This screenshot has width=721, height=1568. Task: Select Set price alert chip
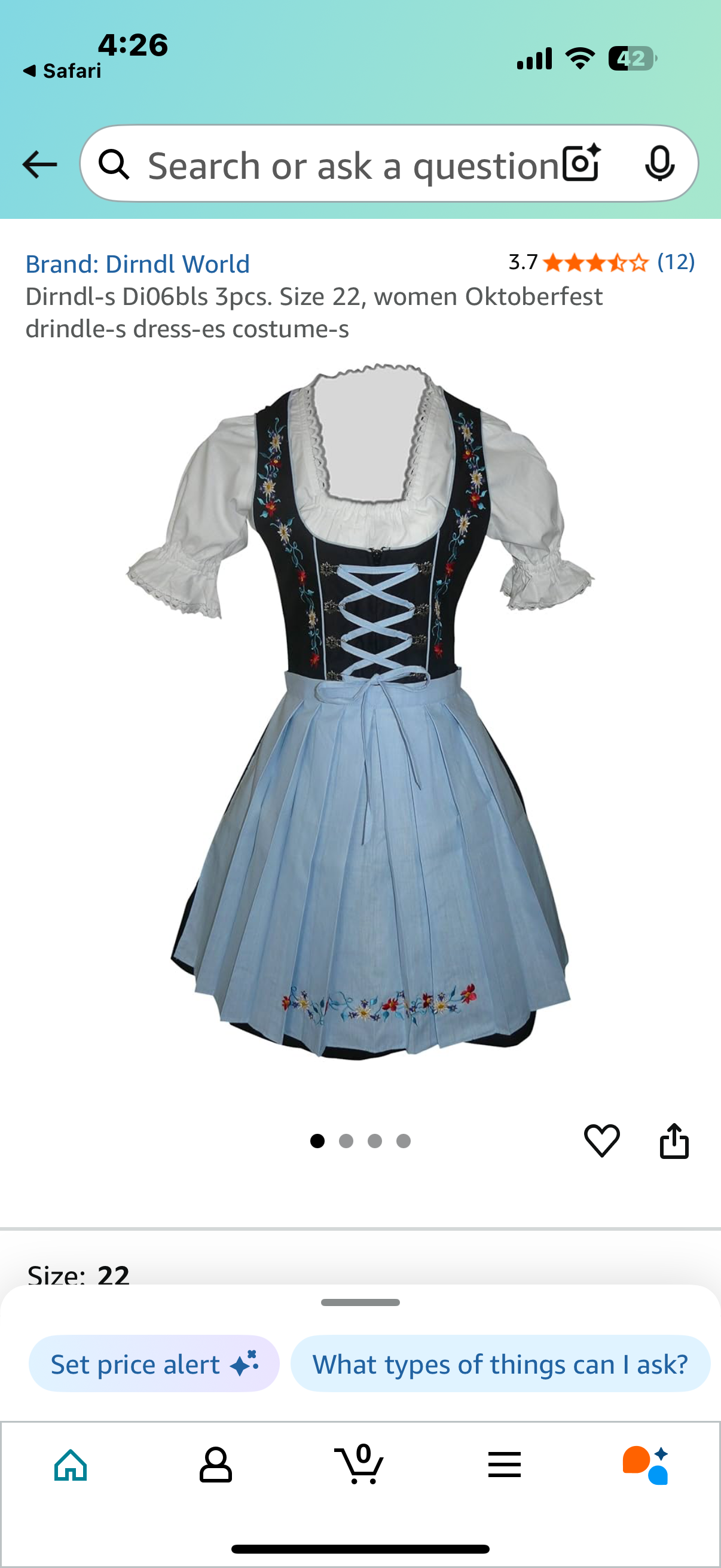[153, 1363]
